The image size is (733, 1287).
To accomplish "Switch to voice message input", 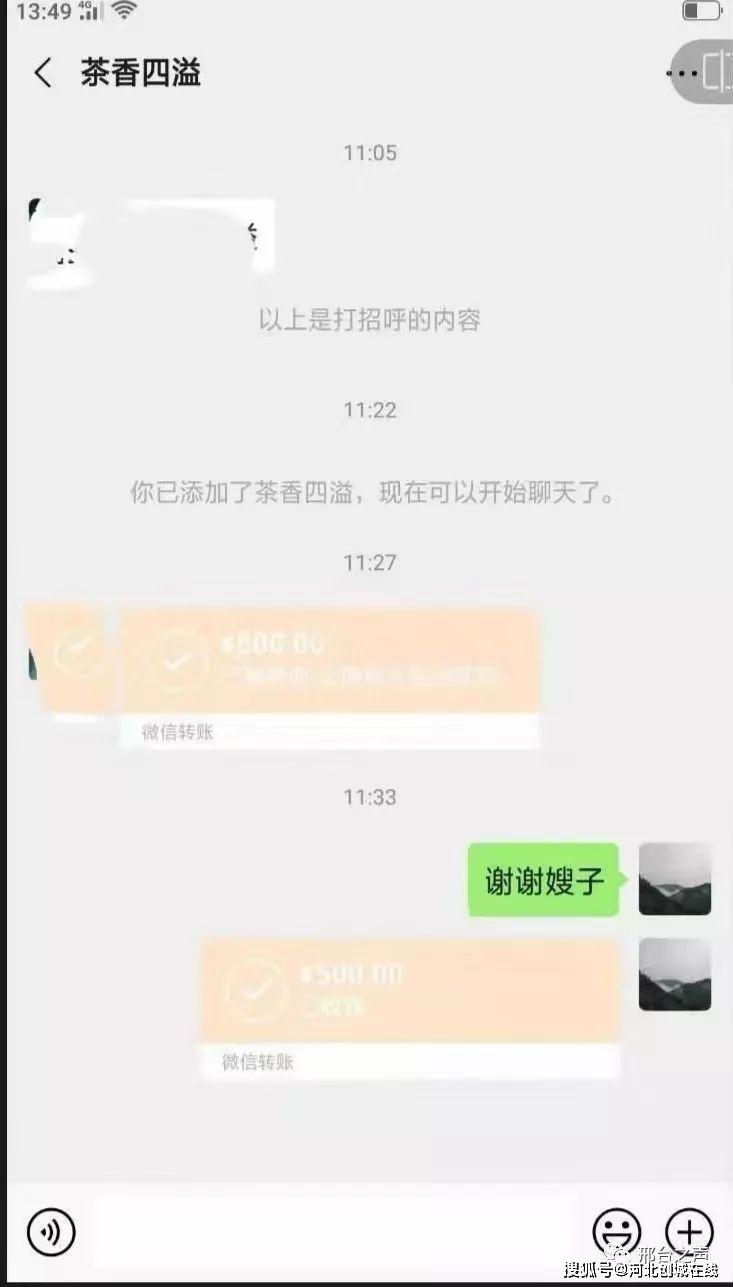I will point(51,1232).
